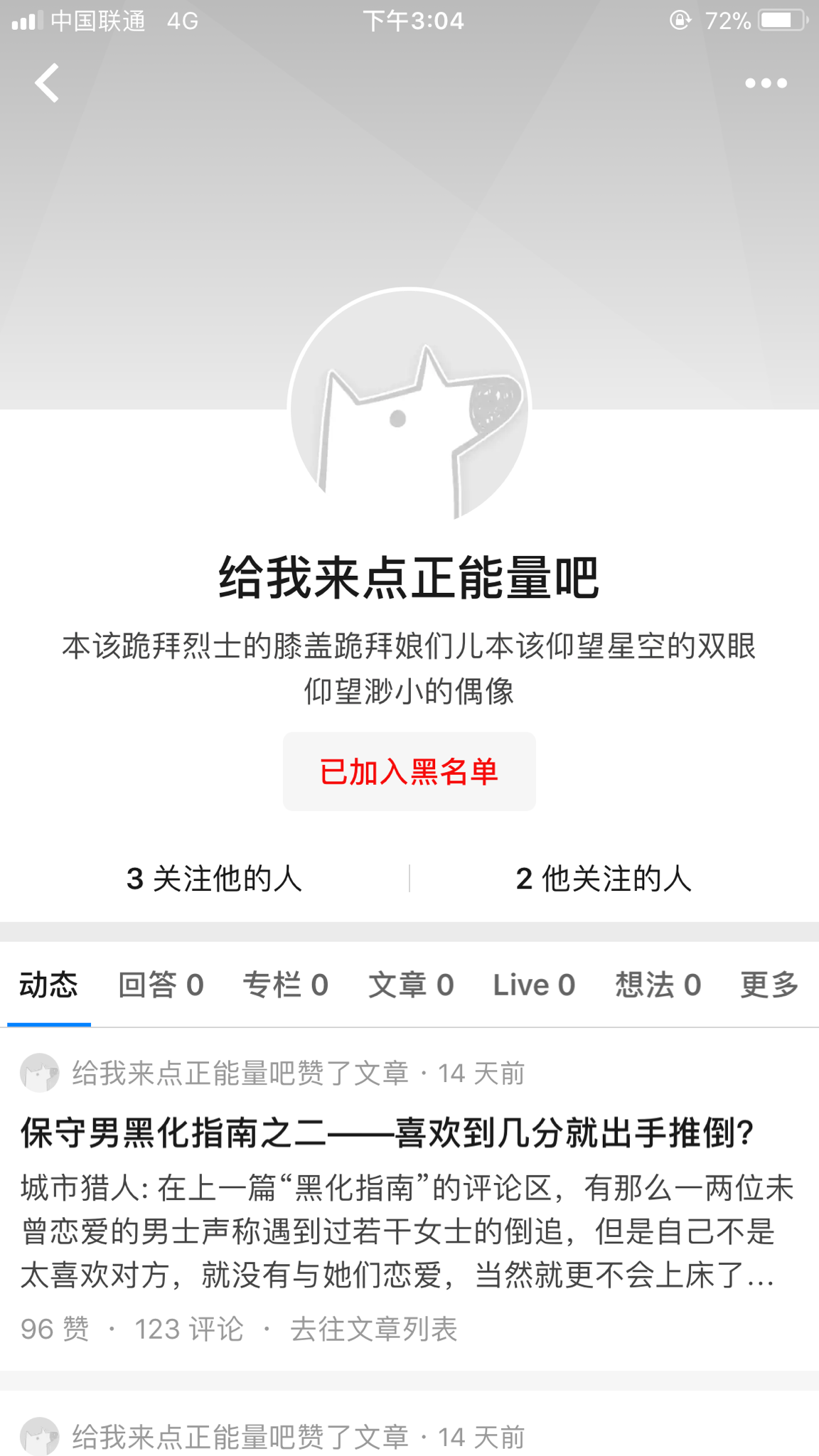Select the 动态 activity tab
This screenshot has width=819, height=1456.
point(48,985)
